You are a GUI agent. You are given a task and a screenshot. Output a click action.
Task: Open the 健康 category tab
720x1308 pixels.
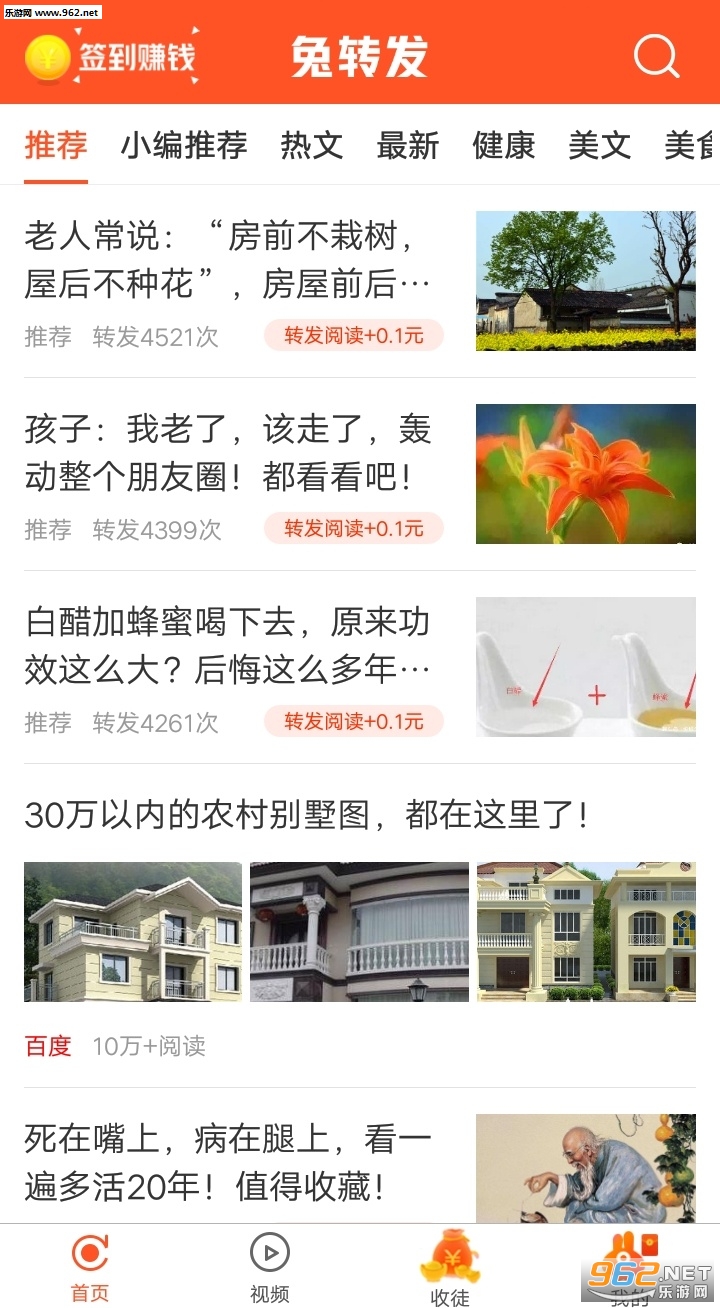coord(503,146)
